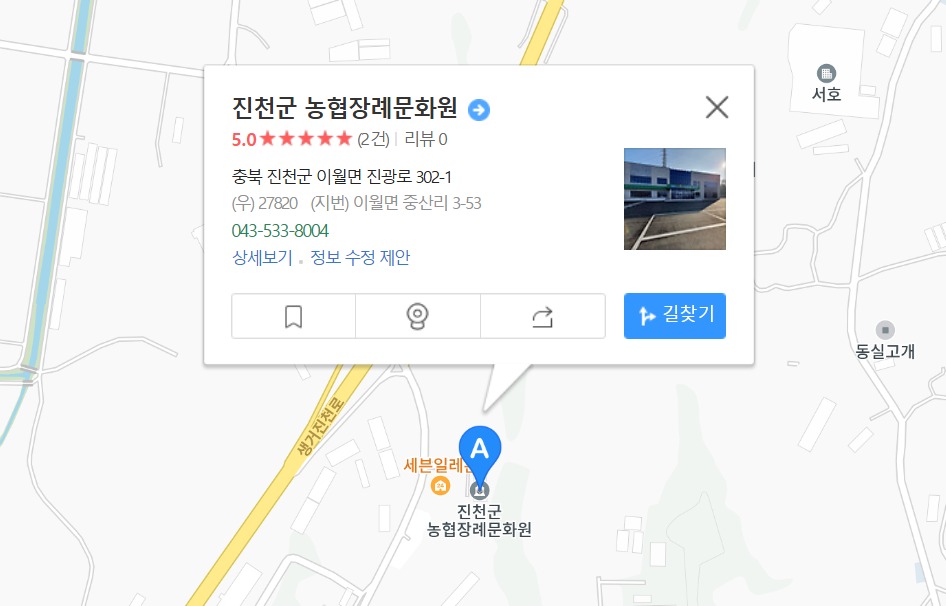Image resolution: width=946 pixels, height=606 pixels.
Task: Open 정보 수정 제안 link
Action: tap(360, 257)
